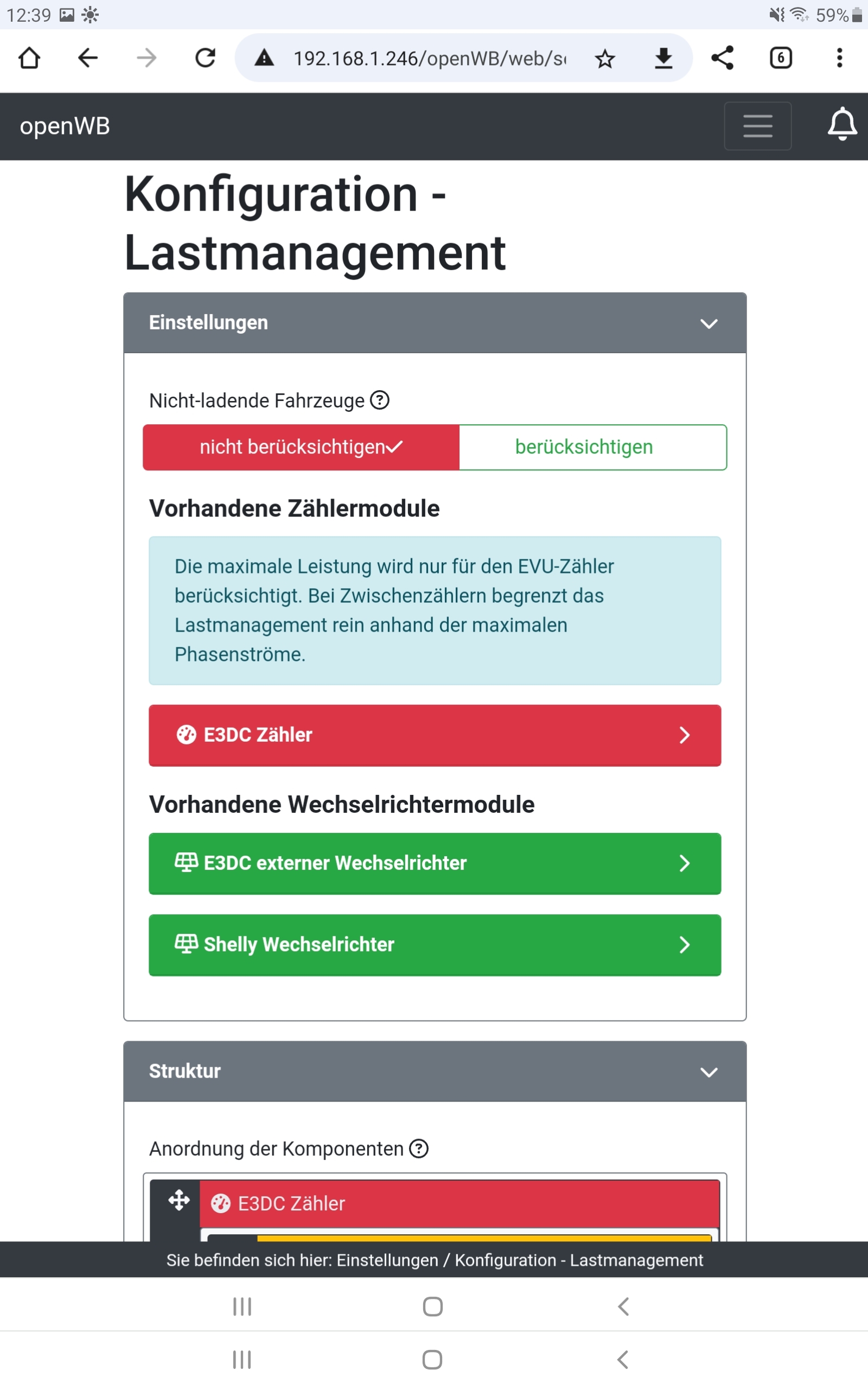
Task: Share the current page
Action: tap(722, 58)
